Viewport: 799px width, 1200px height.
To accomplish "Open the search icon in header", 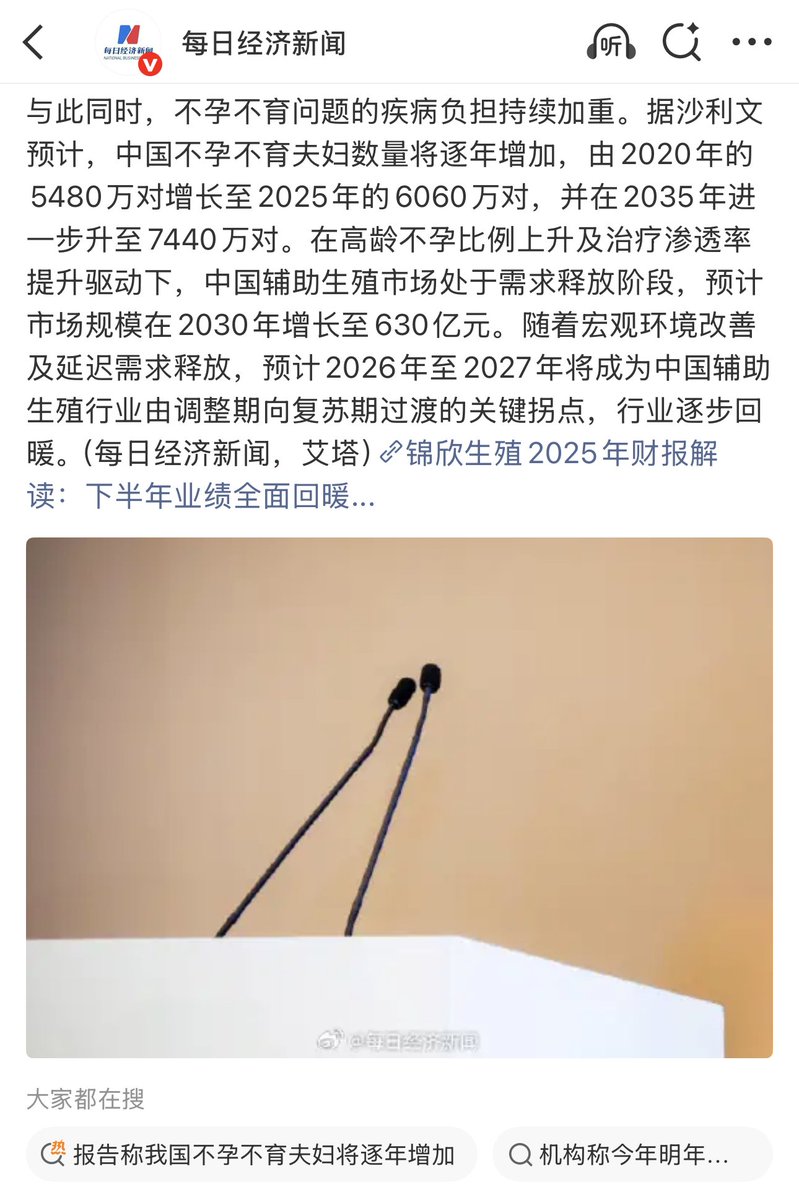I will (681, 42).
